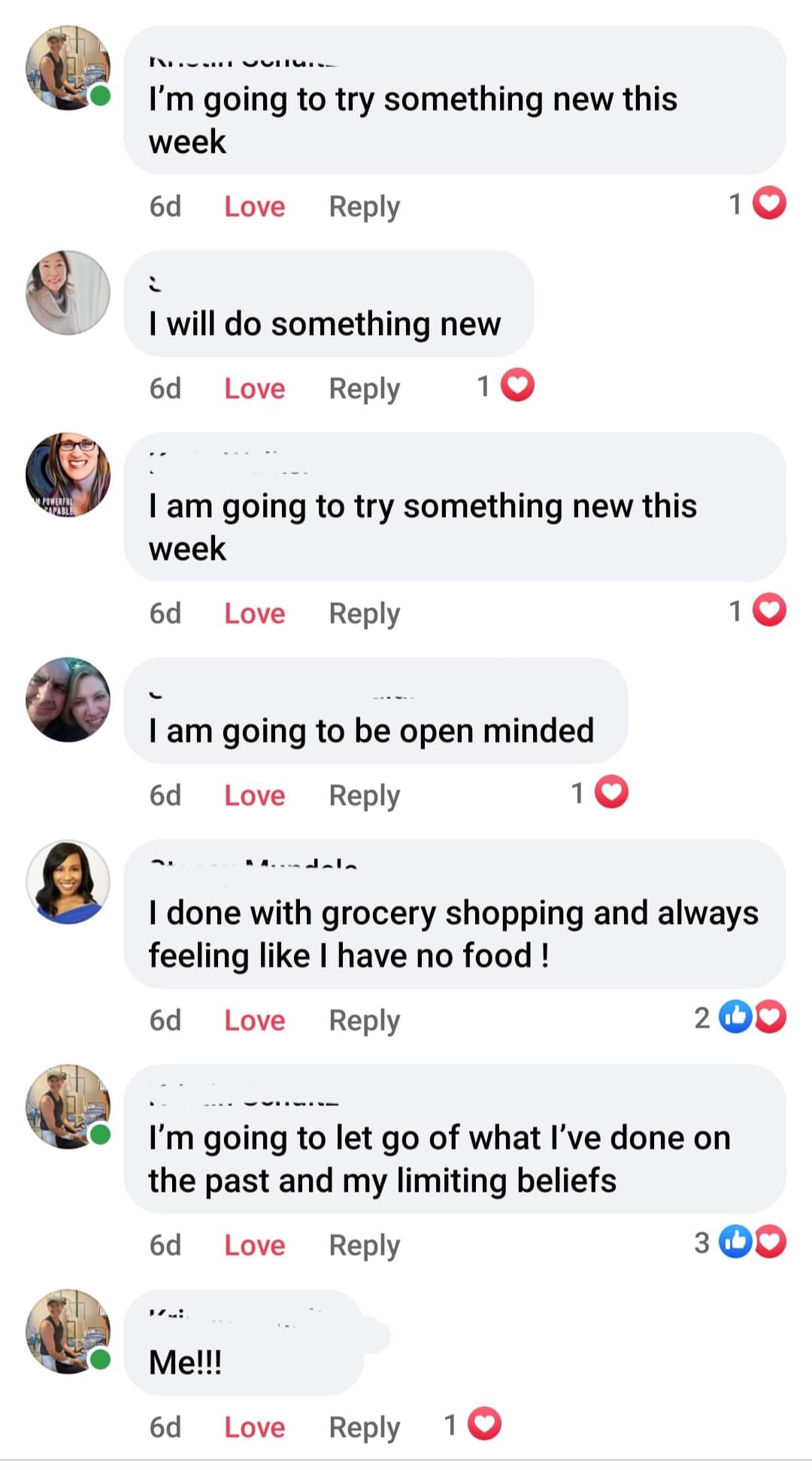Tap Love under the grocery shopping comment
This screenshot has height=1470, width=812.
click(x=254, y=1021)
